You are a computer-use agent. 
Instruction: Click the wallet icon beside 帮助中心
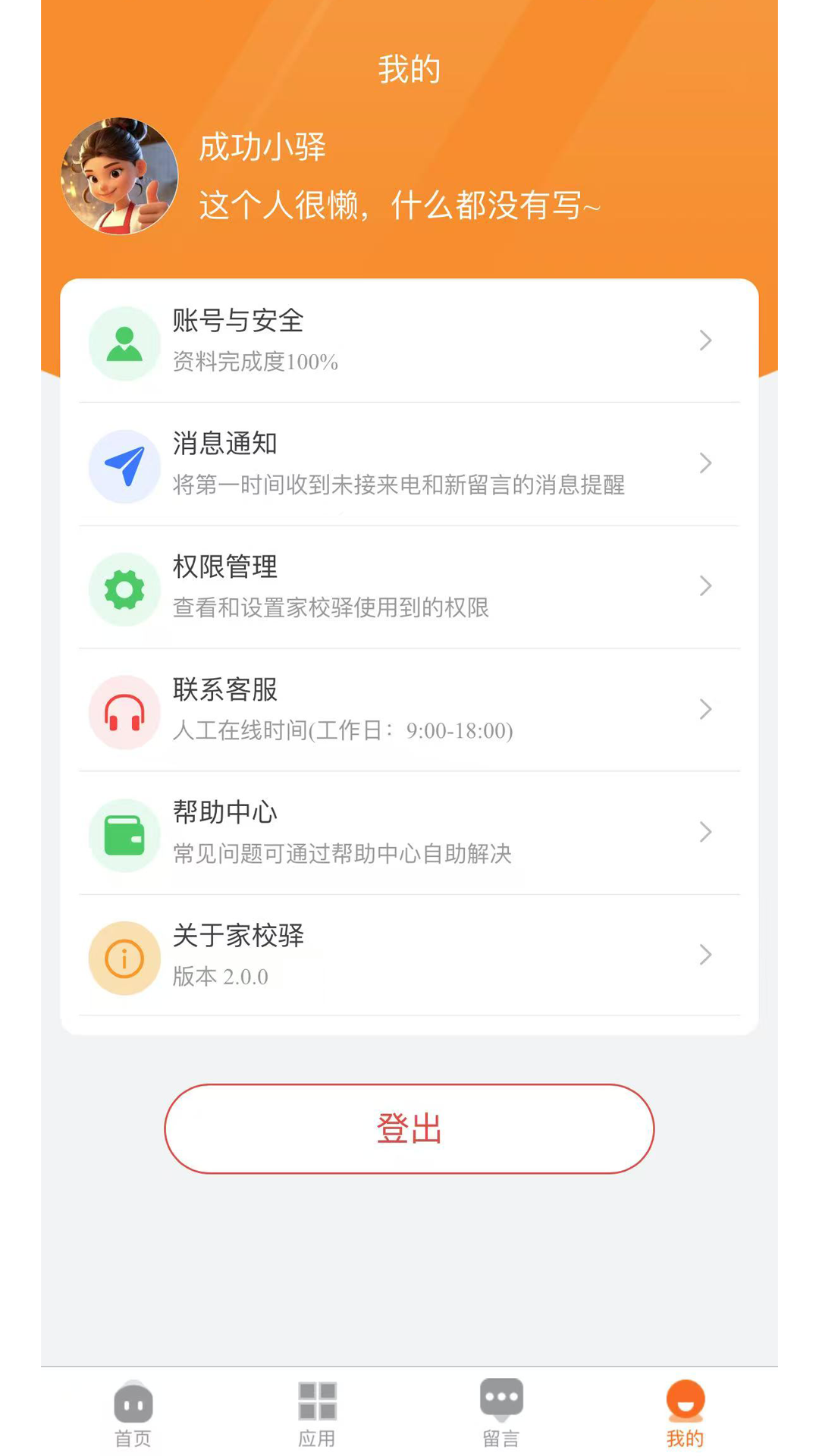(124, 833)
